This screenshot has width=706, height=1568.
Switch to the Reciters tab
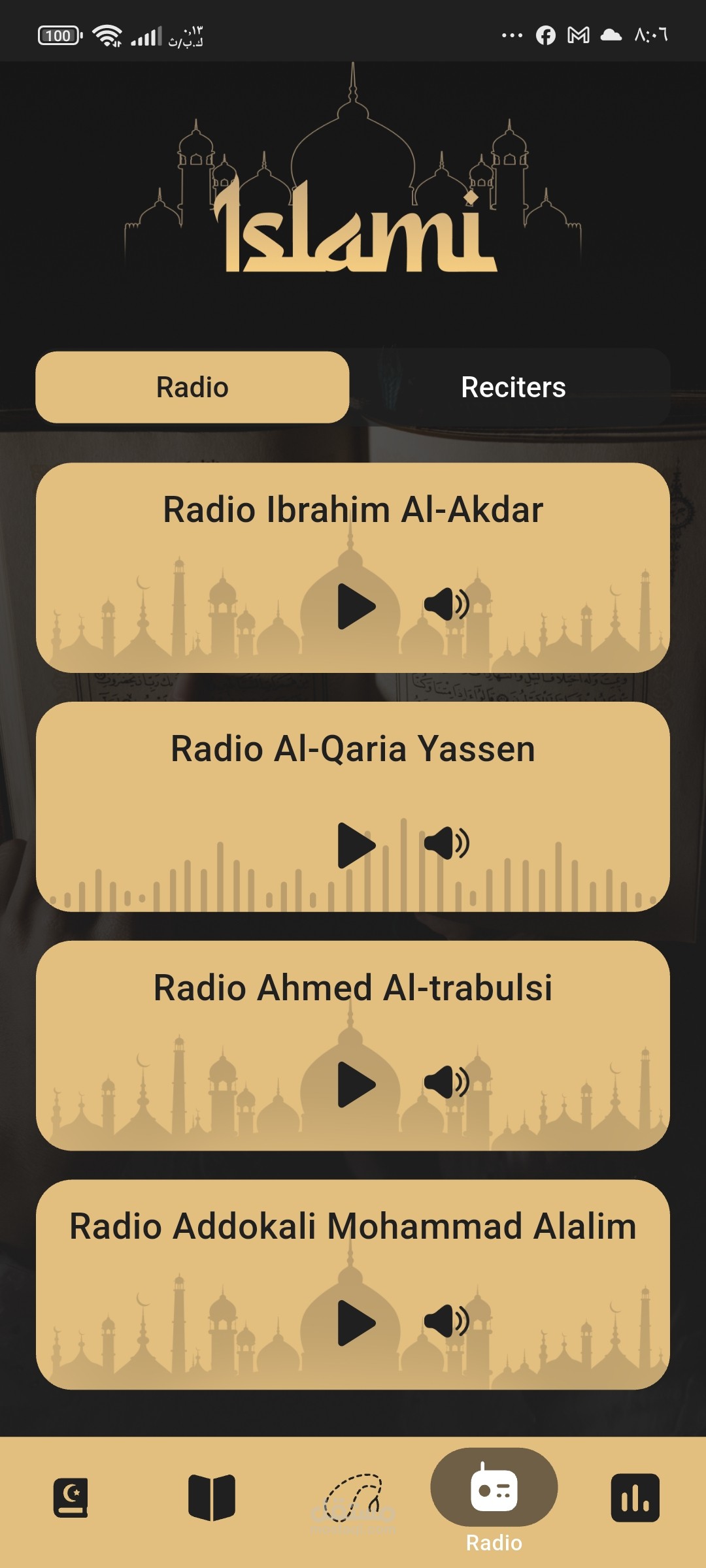[x=513, y=387]
